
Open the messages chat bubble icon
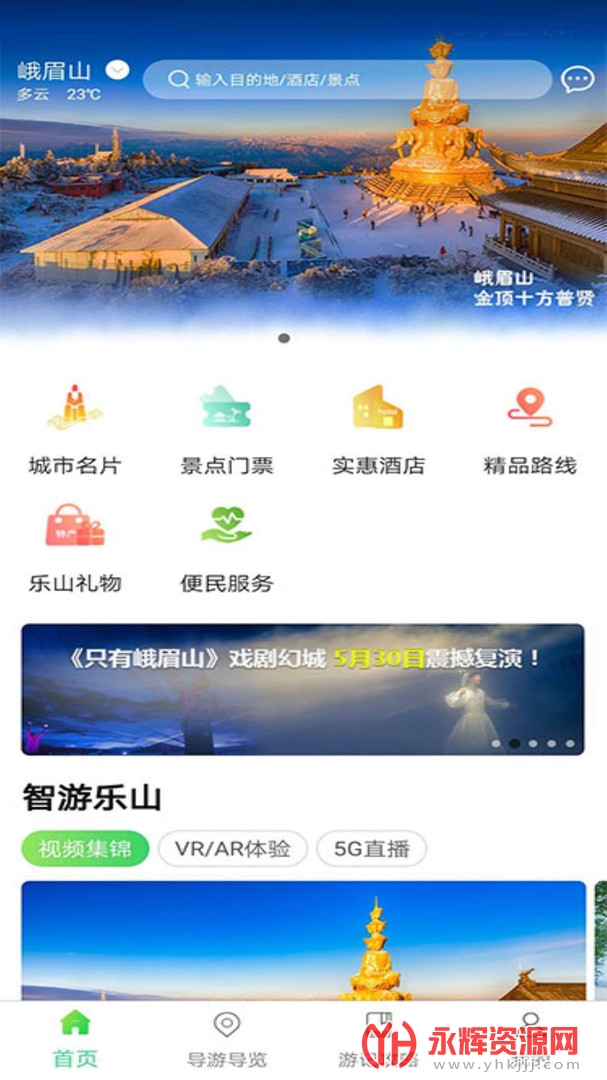pos(577,80)
